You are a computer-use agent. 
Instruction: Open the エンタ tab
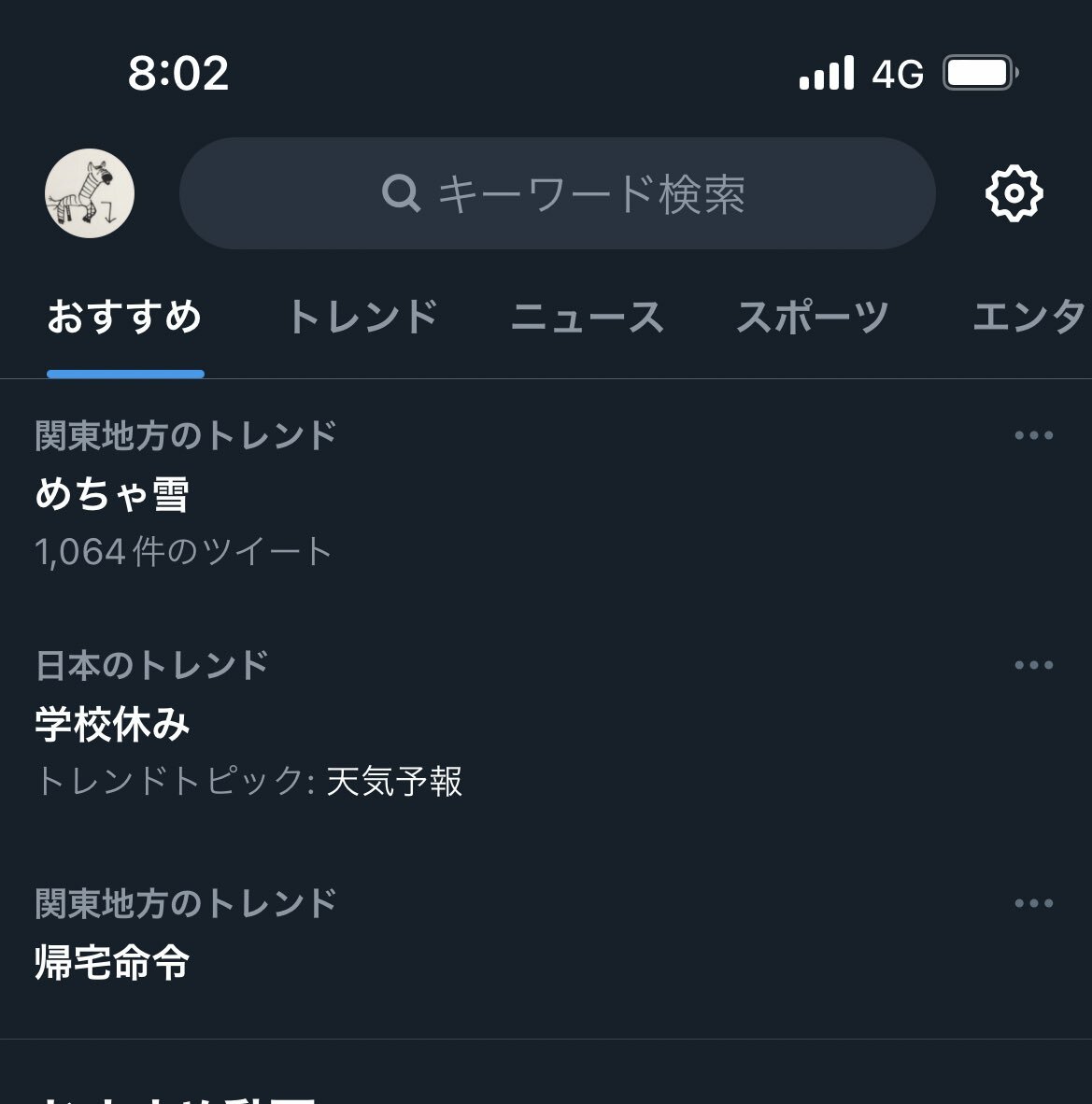click(x=1028, y=318)
